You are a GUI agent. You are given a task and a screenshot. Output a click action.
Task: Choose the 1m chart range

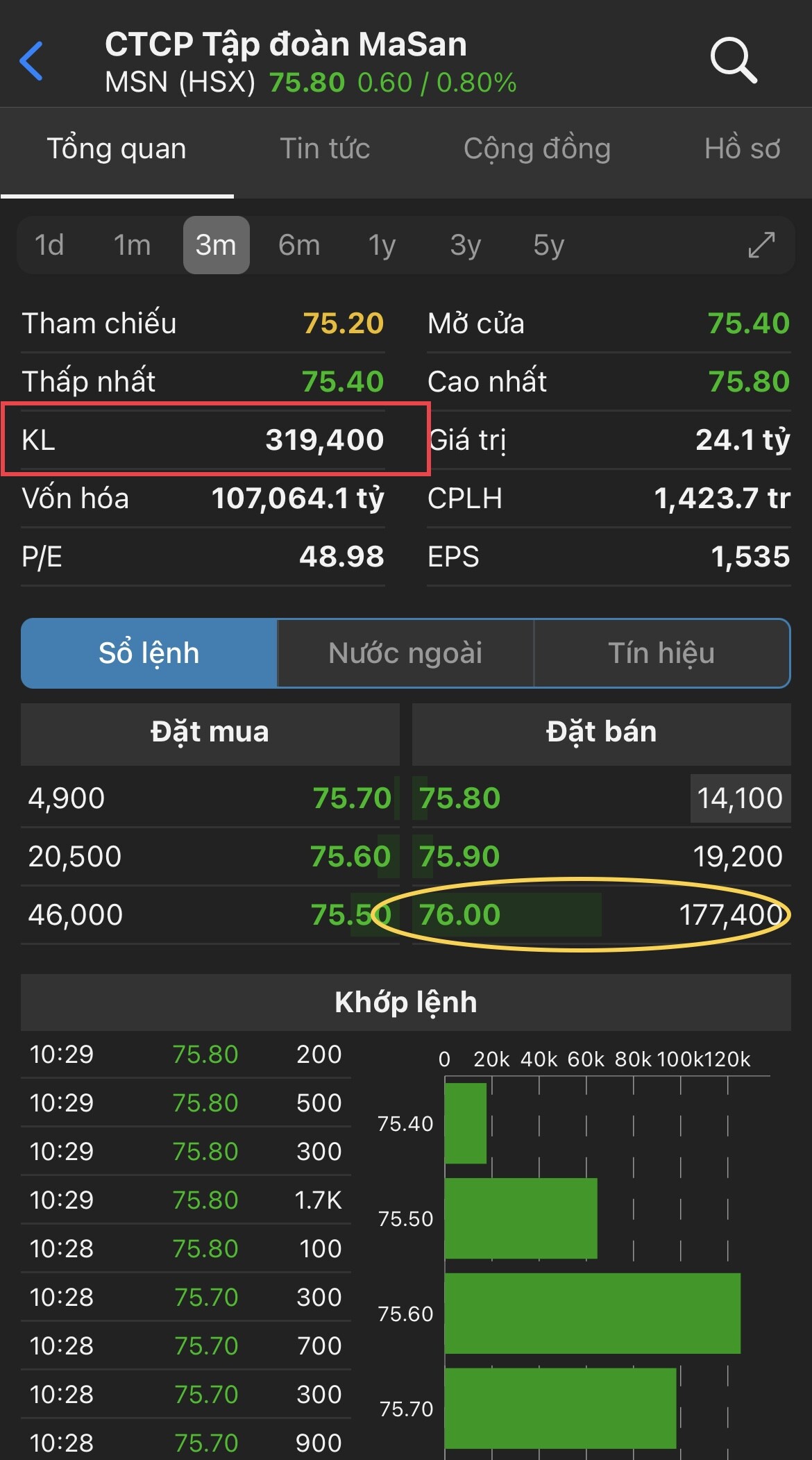(132, 245)
